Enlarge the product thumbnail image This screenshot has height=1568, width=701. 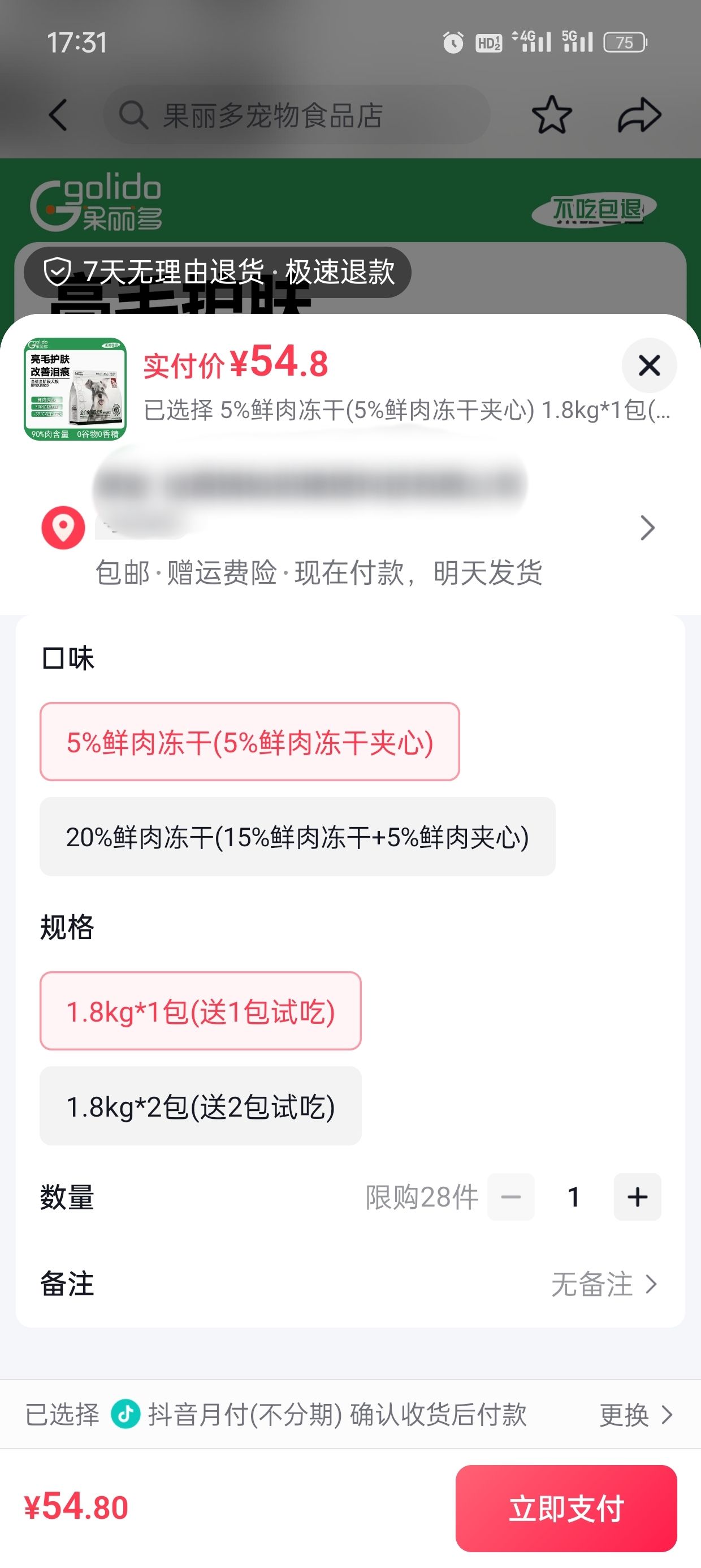click(75, 389)
